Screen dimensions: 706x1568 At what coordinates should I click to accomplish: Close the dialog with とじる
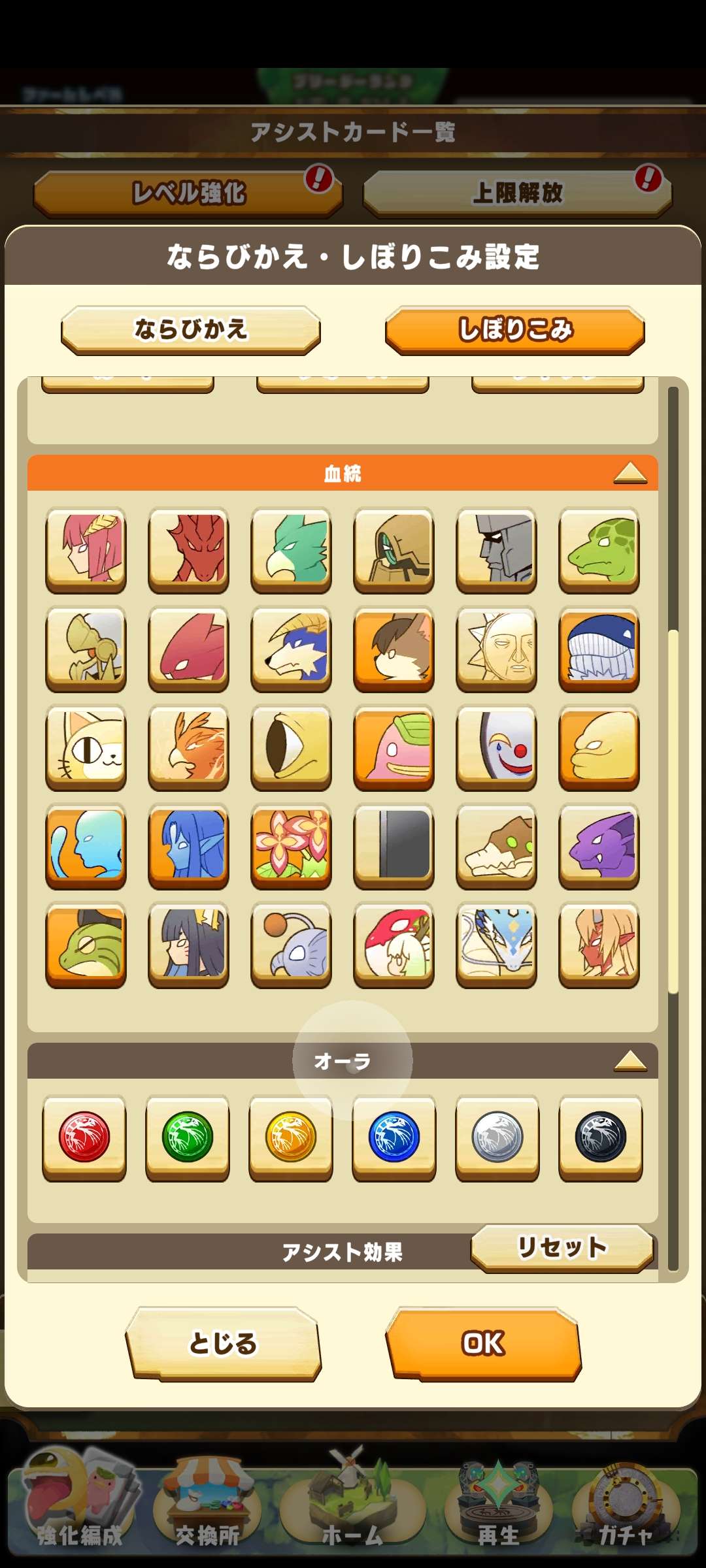pos(223,1343)
